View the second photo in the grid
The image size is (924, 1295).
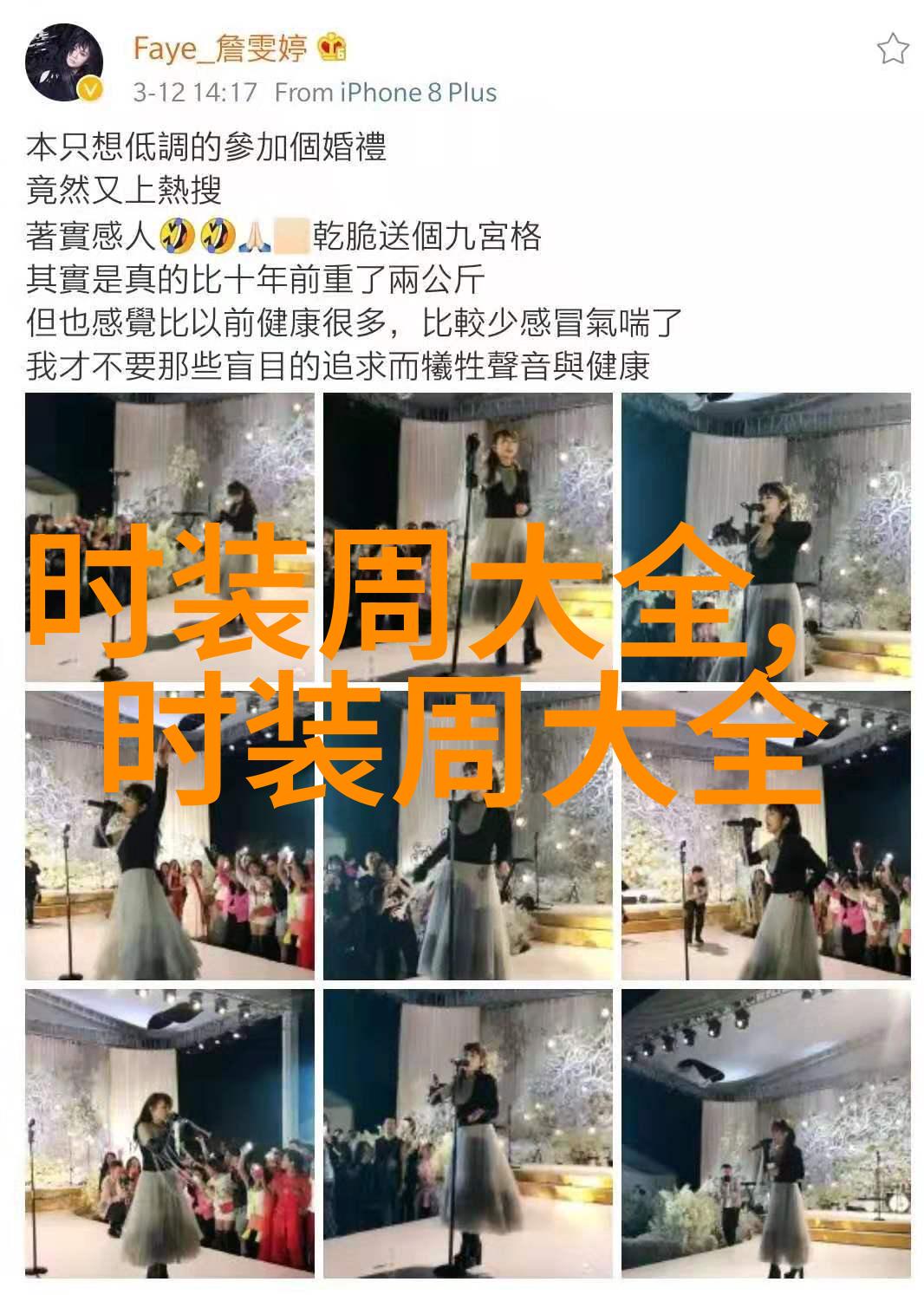(468, 537)
